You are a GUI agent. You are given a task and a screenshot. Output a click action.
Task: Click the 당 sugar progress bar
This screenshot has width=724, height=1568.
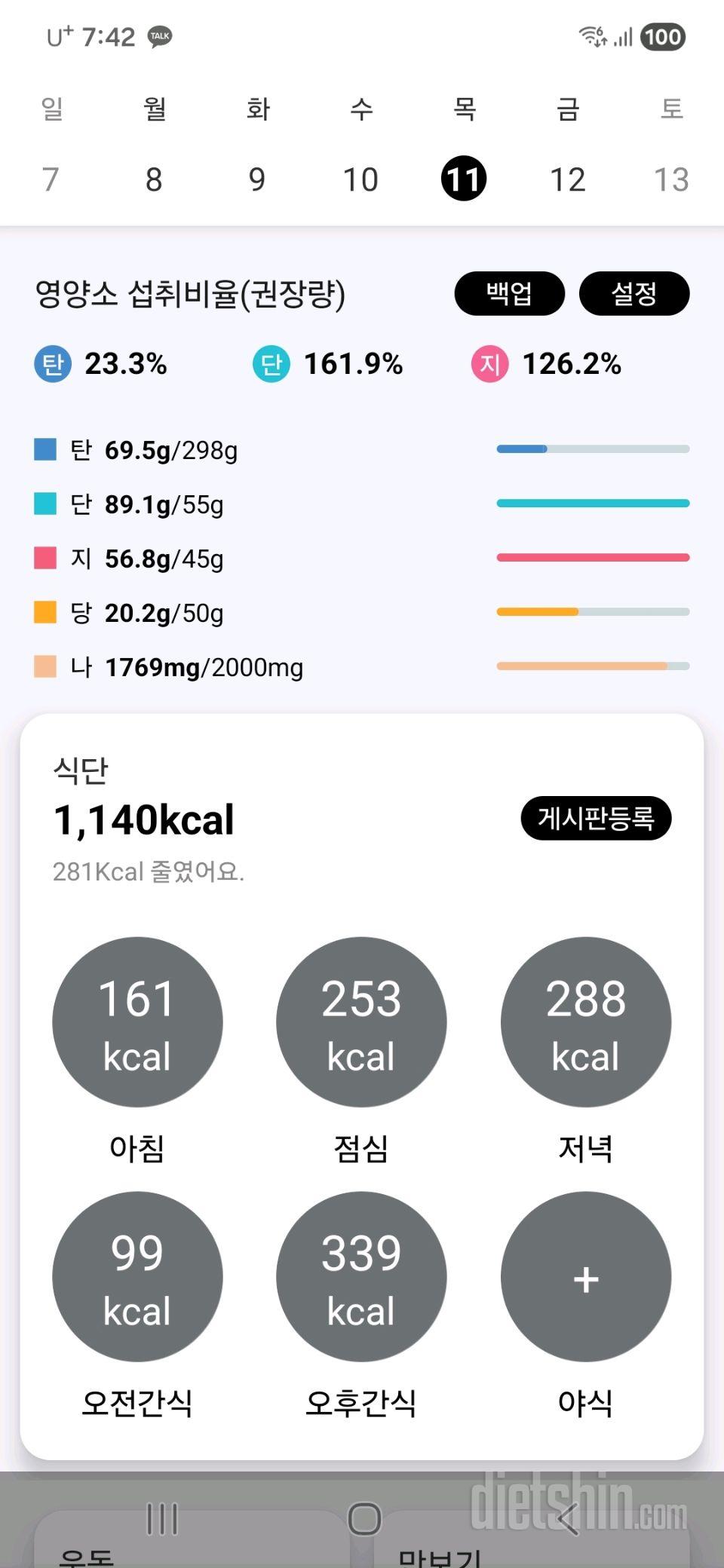pyautogui.click(x=594, y=612)
